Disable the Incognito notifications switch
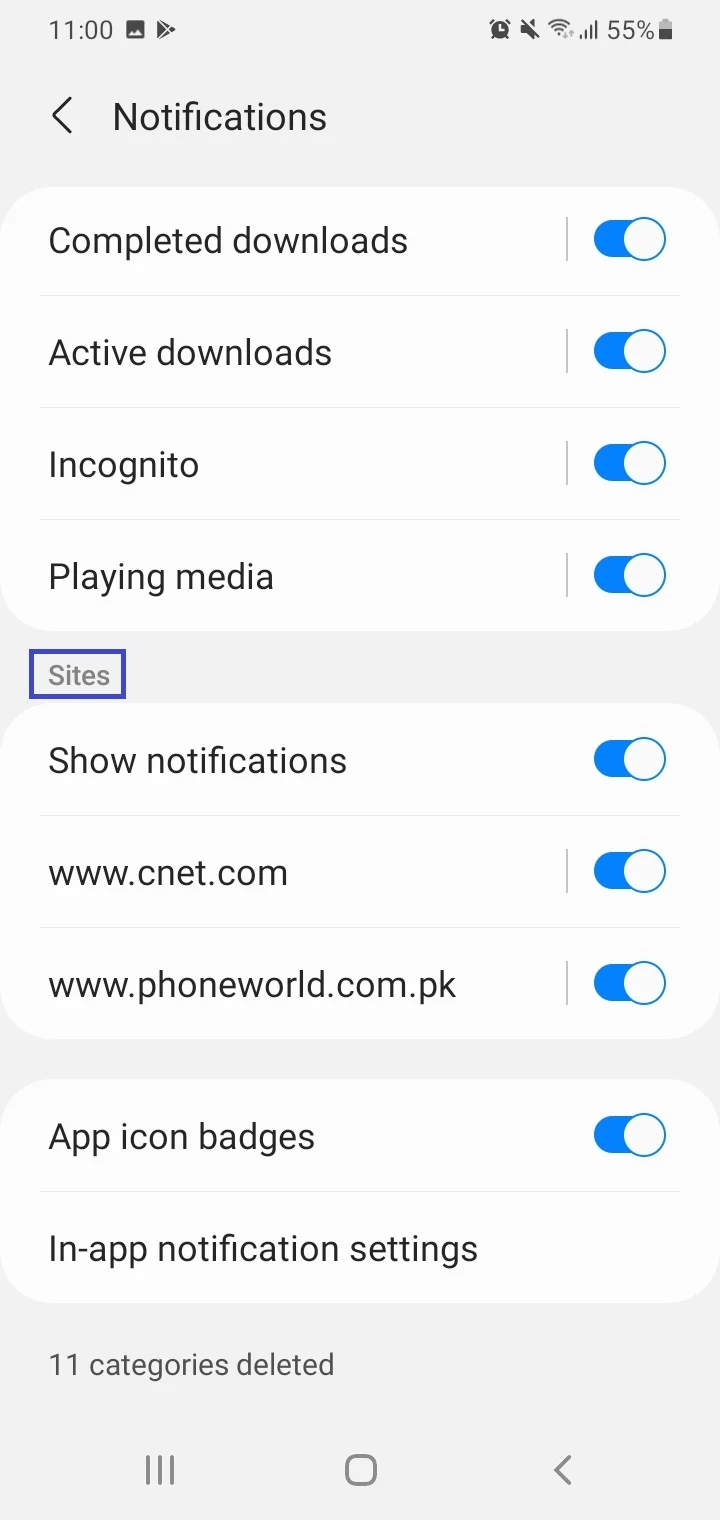The height and width of the screenshot is (1520, 720). 629,464
